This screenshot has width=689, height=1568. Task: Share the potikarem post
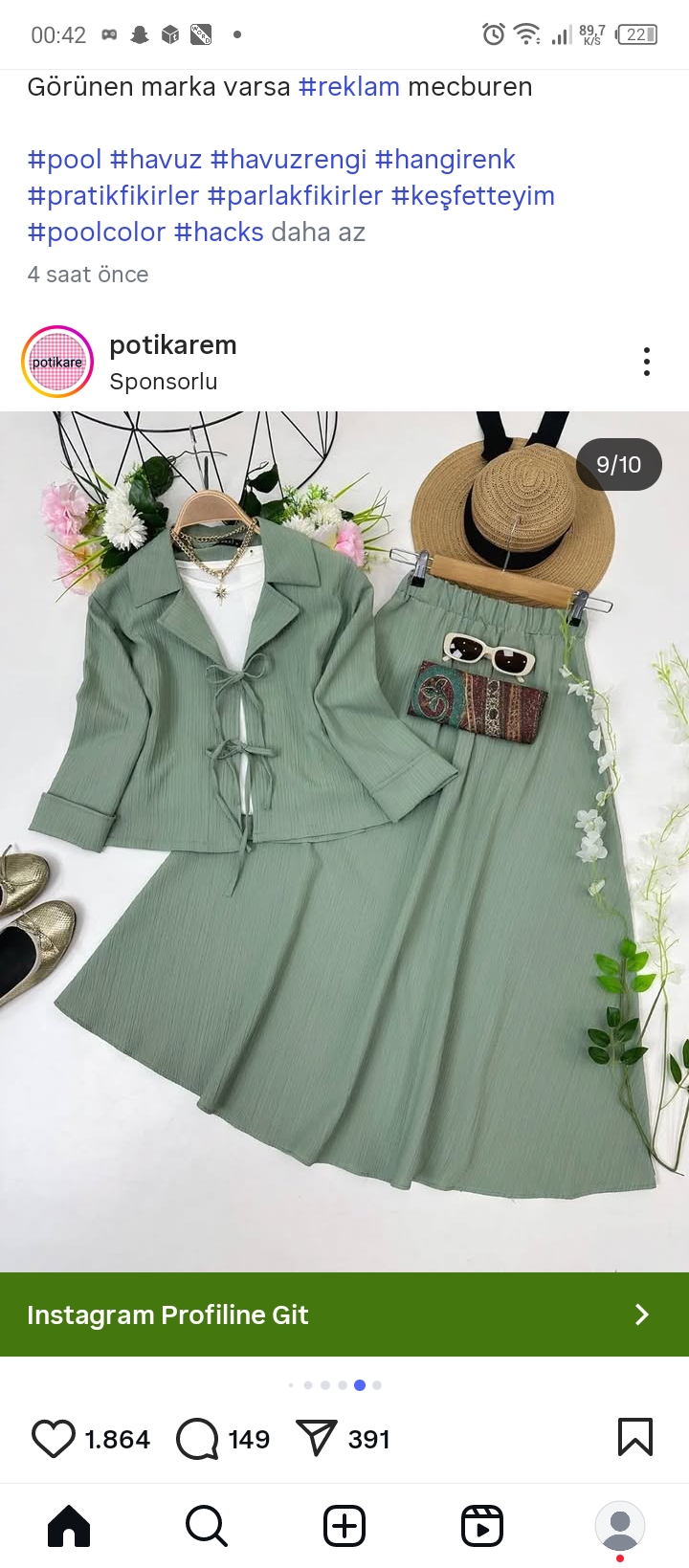click(x=317, y=1439)
